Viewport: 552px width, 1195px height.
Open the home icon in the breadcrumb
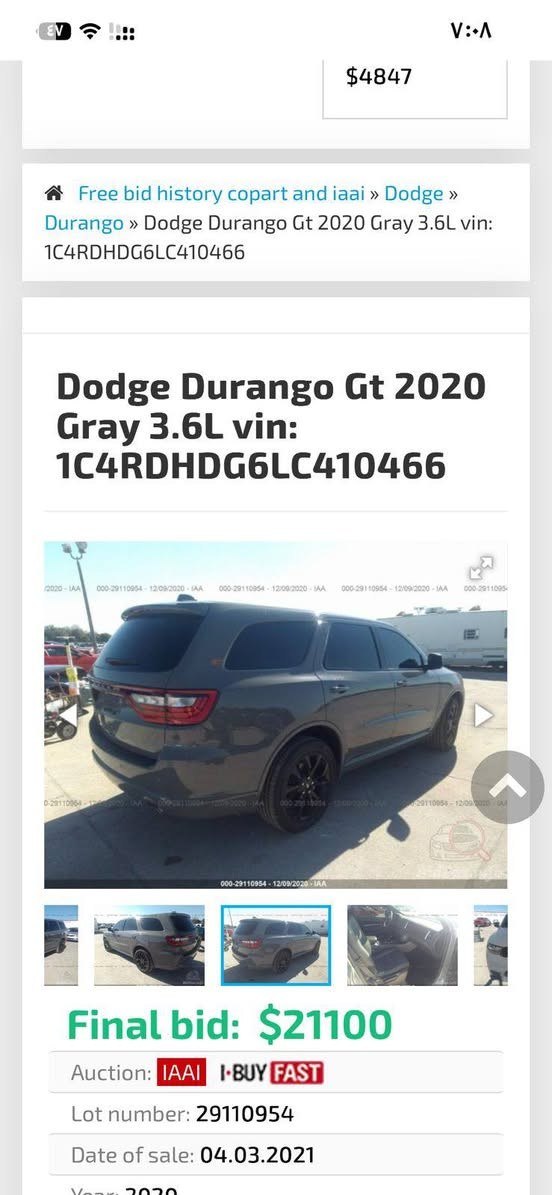click(x=53, y=194)
